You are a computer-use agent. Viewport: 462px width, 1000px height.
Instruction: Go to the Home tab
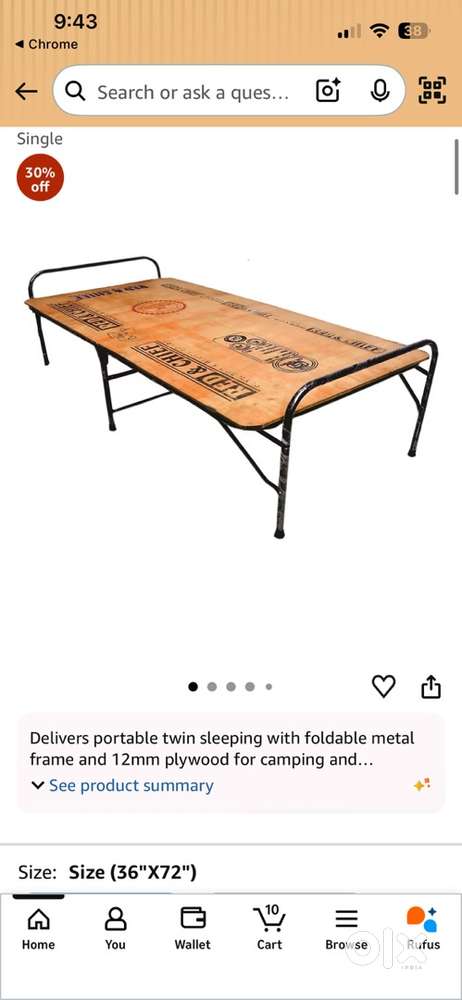[38, 929]
